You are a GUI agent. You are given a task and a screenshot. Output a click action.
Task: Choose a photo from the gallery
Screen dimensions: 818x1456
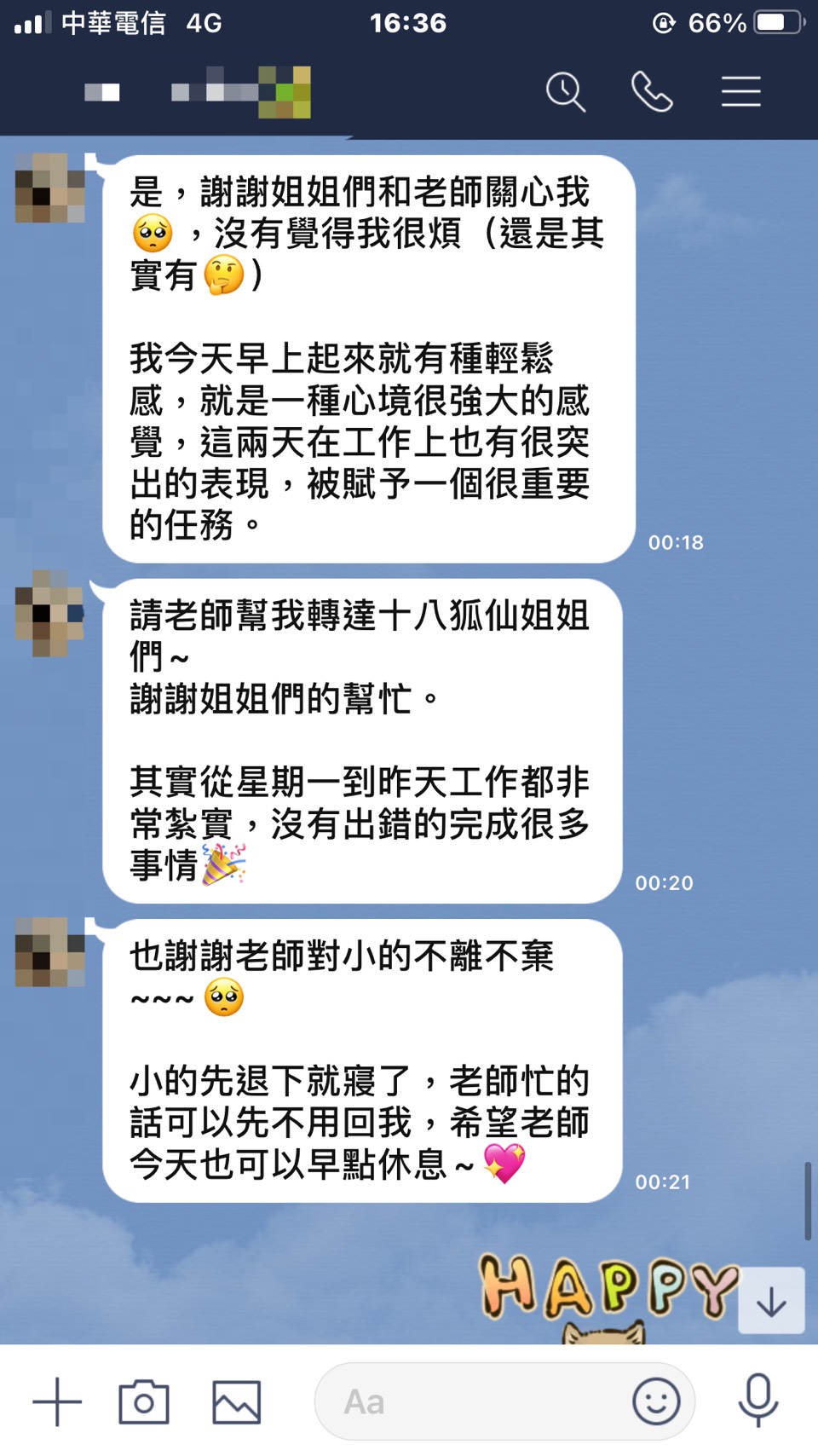[x=236, y=1401]
